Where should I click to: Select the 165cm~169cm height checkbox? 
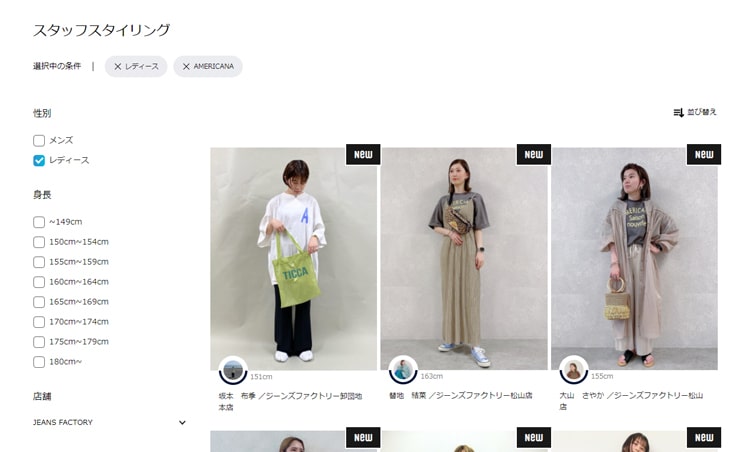point(39,302)
